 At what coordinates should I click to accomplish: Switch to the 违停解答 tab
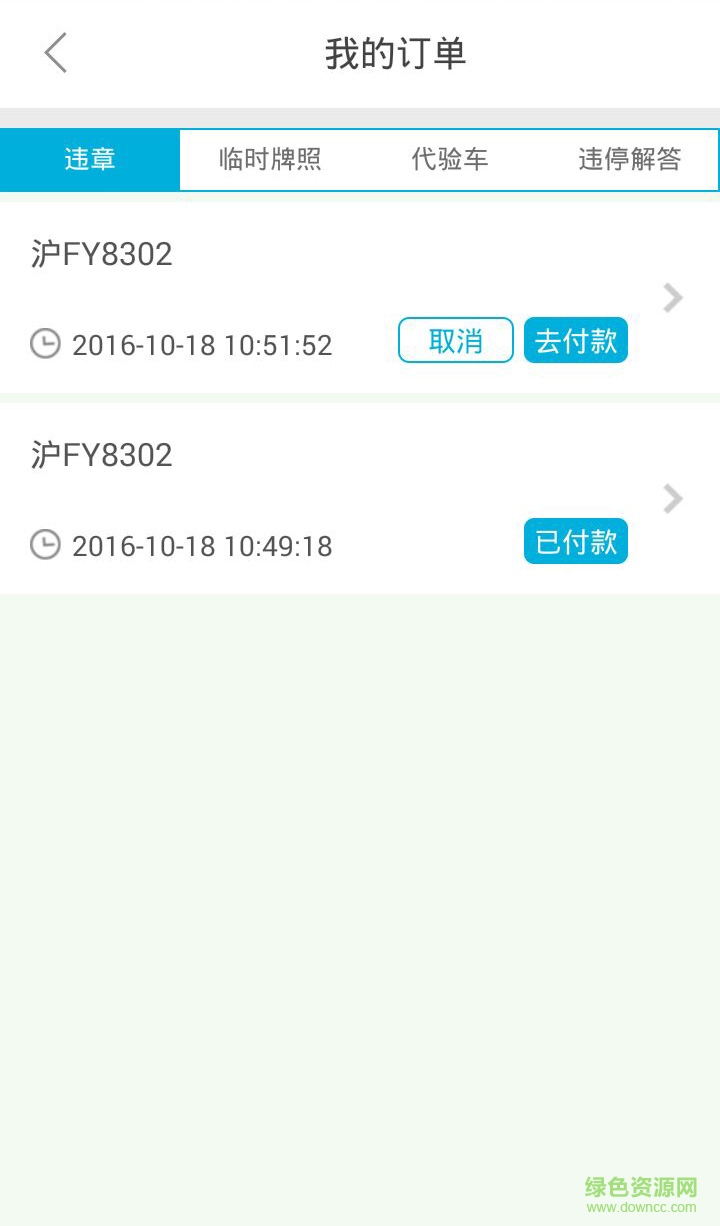pyautogui.click(x=629, y=159)
